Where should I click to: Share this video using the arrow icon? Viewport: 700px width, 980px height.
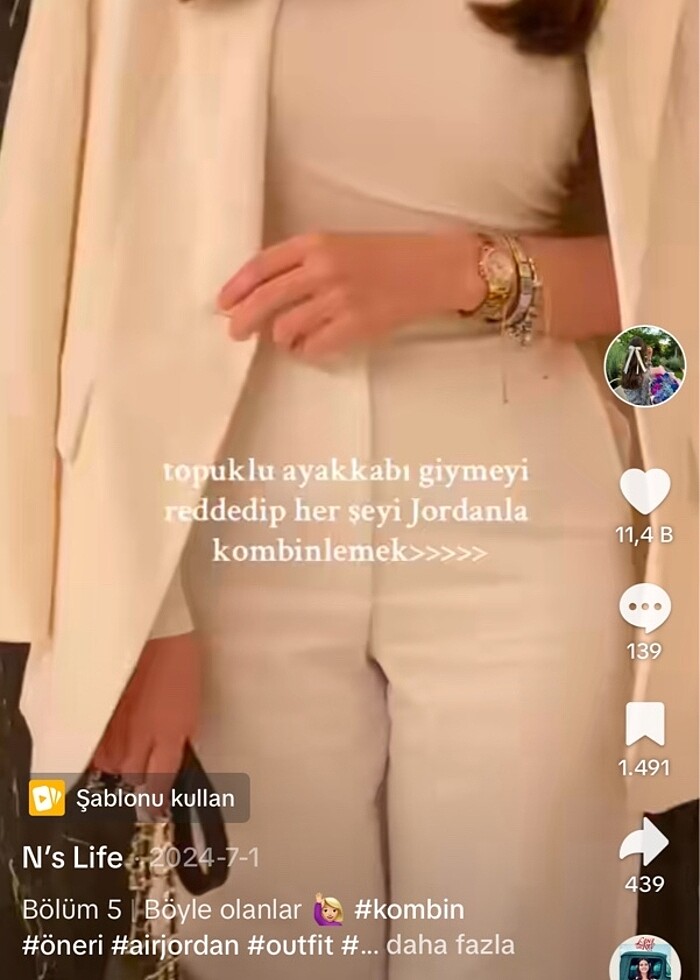645,842
